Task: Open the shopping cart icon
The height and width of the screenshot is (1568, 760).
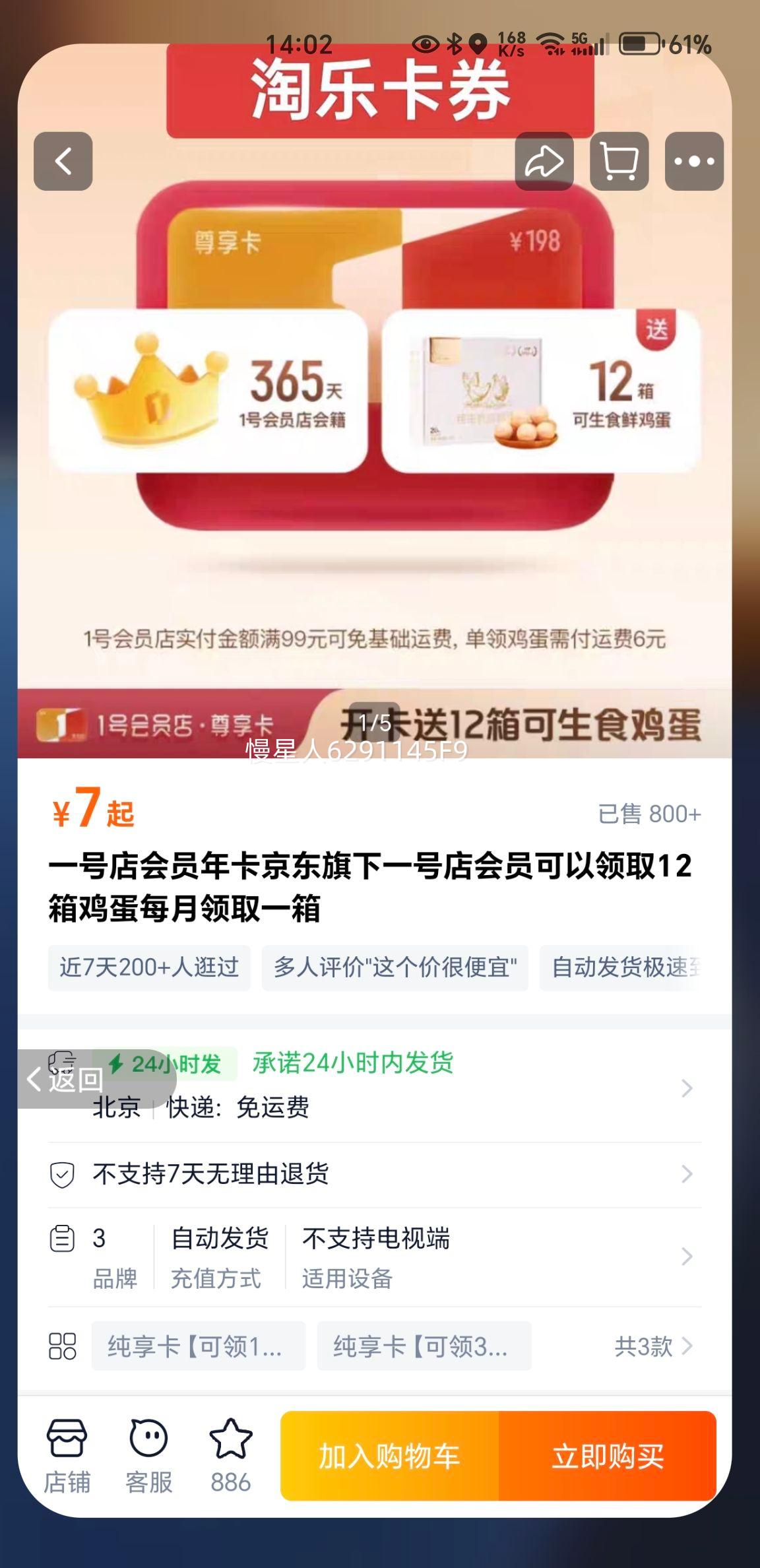Action: point(619,160)
